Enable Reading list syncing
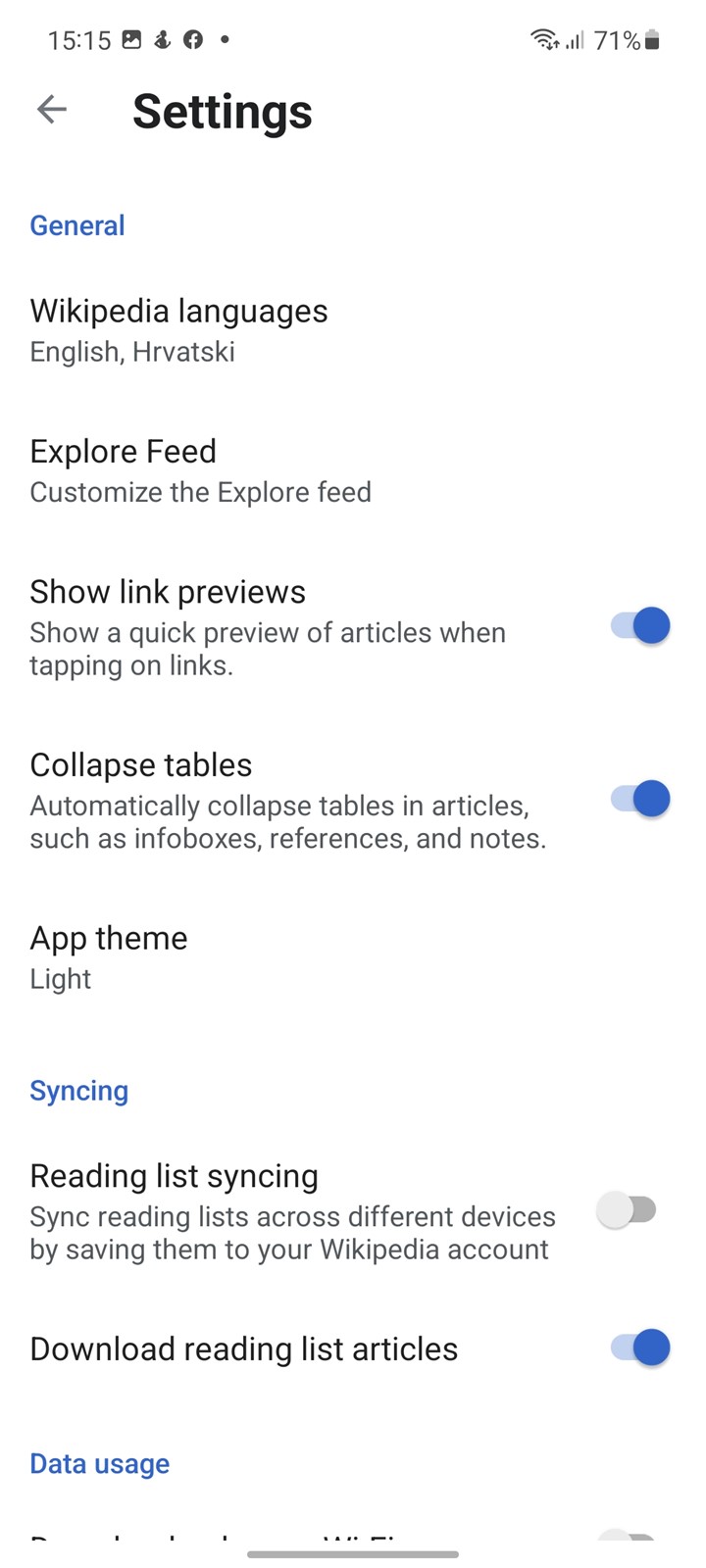The height and width of the screenshot is (1568, 706). [628, 1210]
